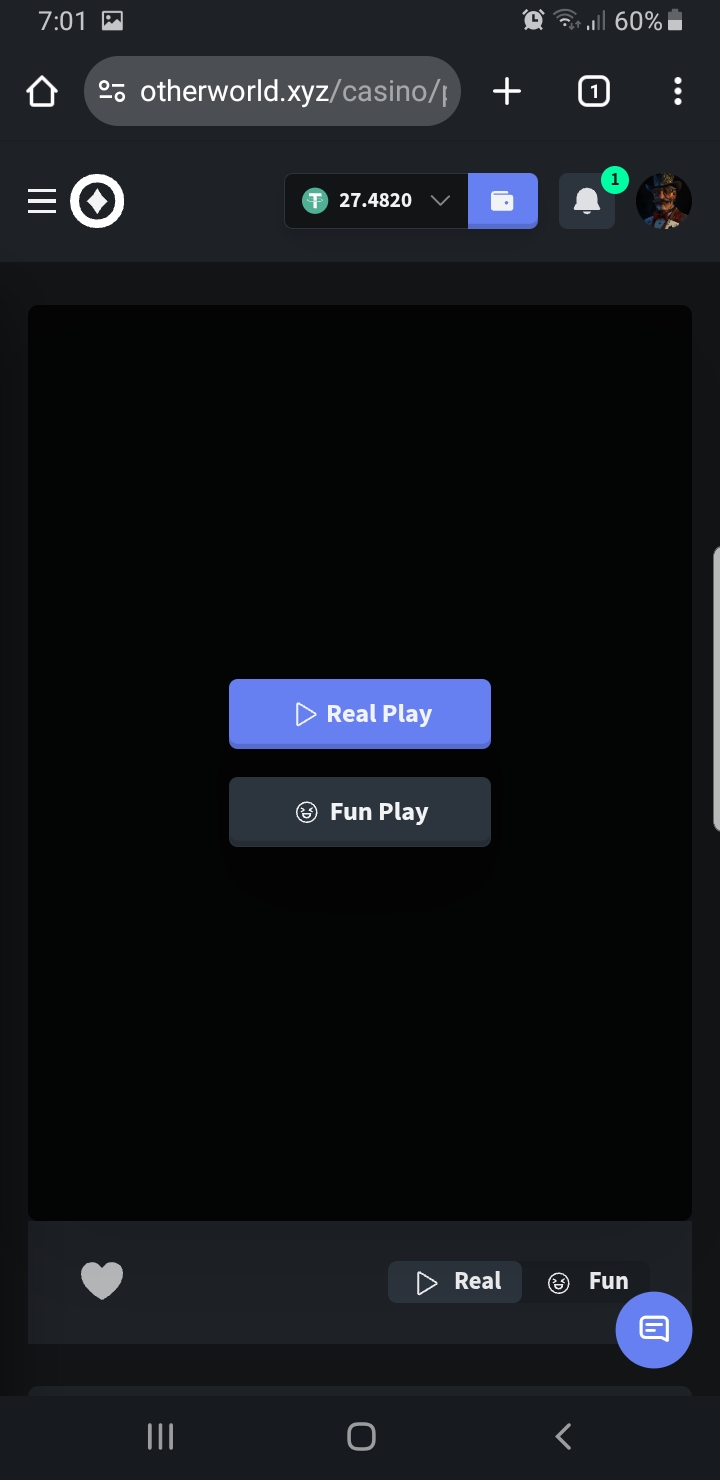Start the game with Real Play
Viewport: 720px width, 1480px height.
360,713
